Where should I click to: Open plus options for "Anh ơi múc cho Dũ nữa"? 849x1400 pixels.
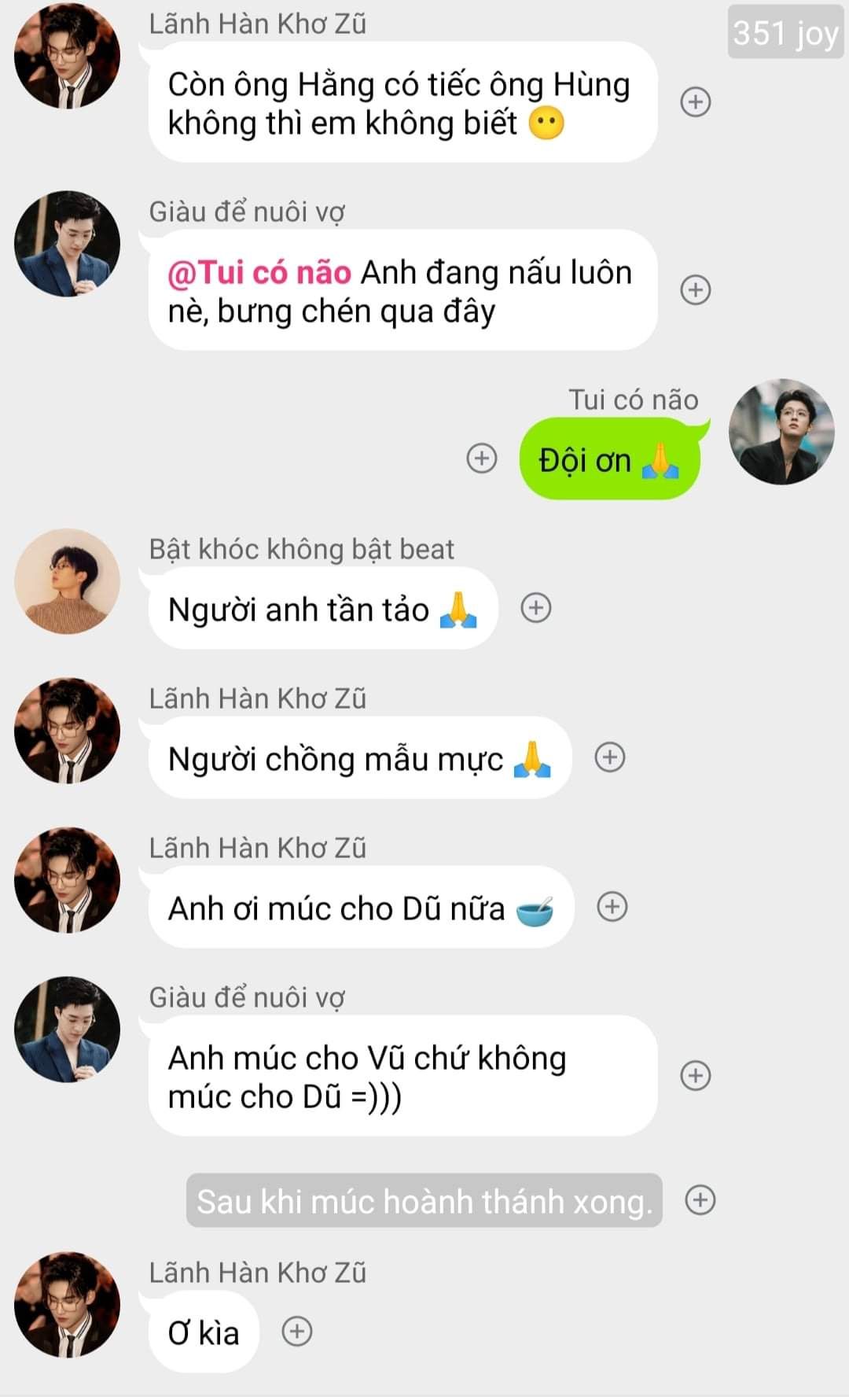[x=612, y=907]
